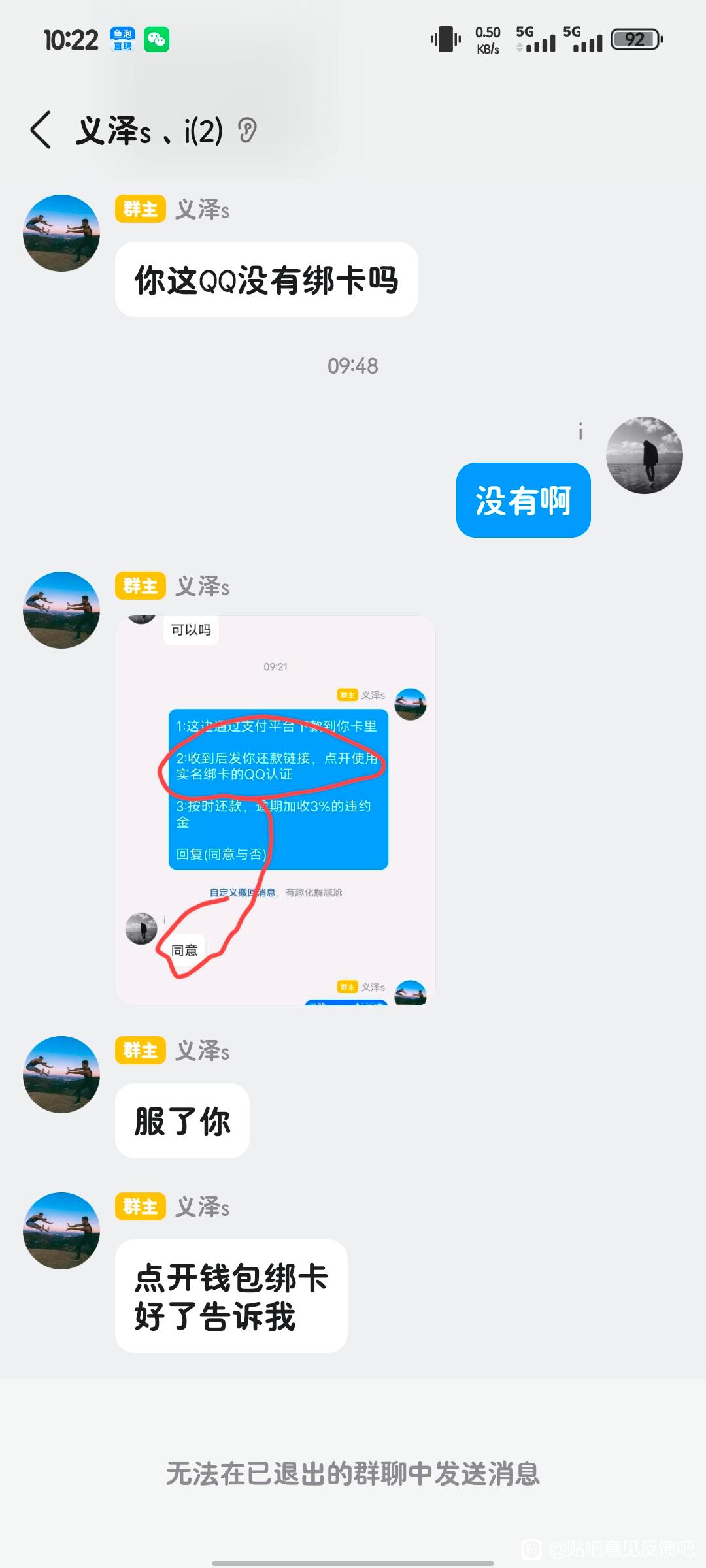
Task: Go back using the top-left arrow
Action: [41, 130]
